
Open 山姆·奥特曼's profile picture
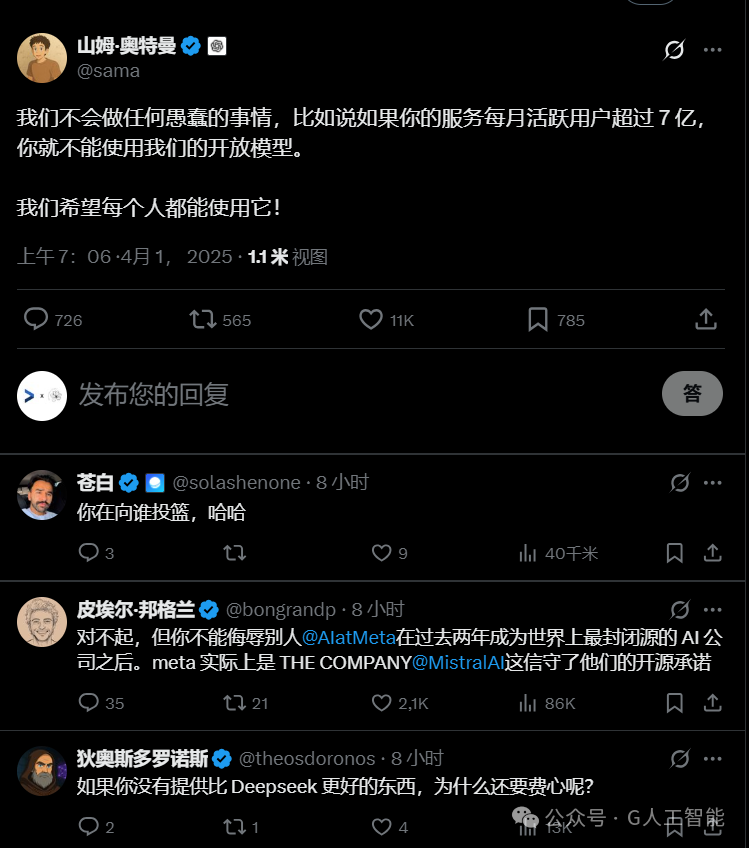(42, 58)
